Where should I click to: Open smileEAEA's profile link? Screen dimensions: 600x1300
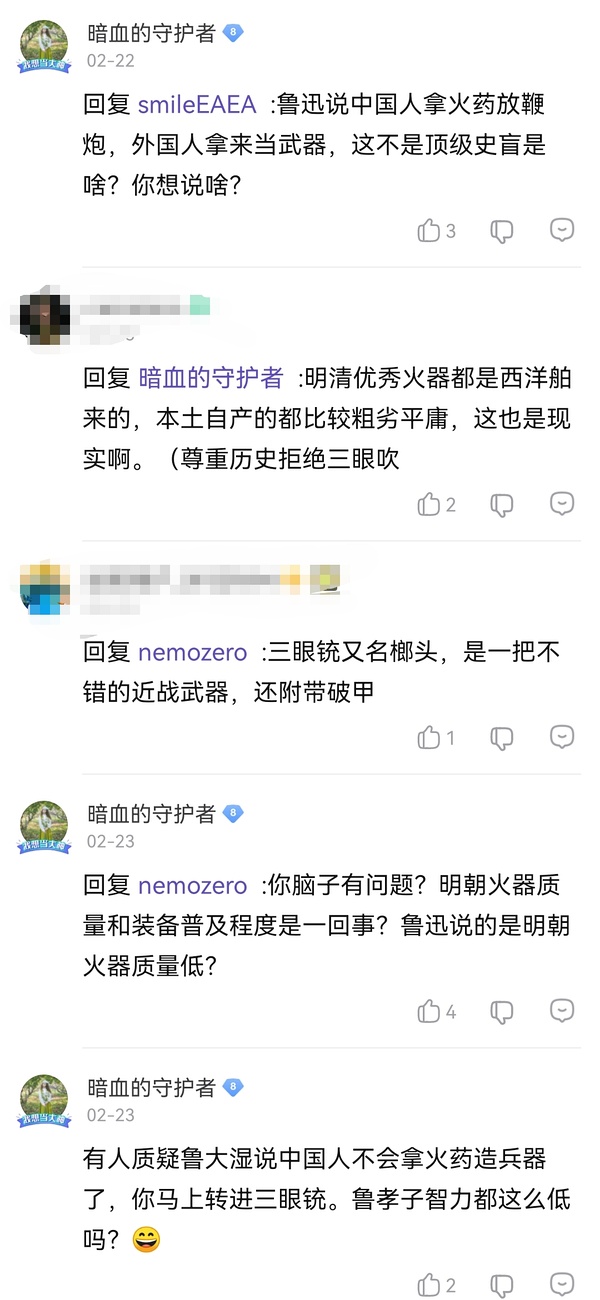pyautogui.click(x=197, y=104)
